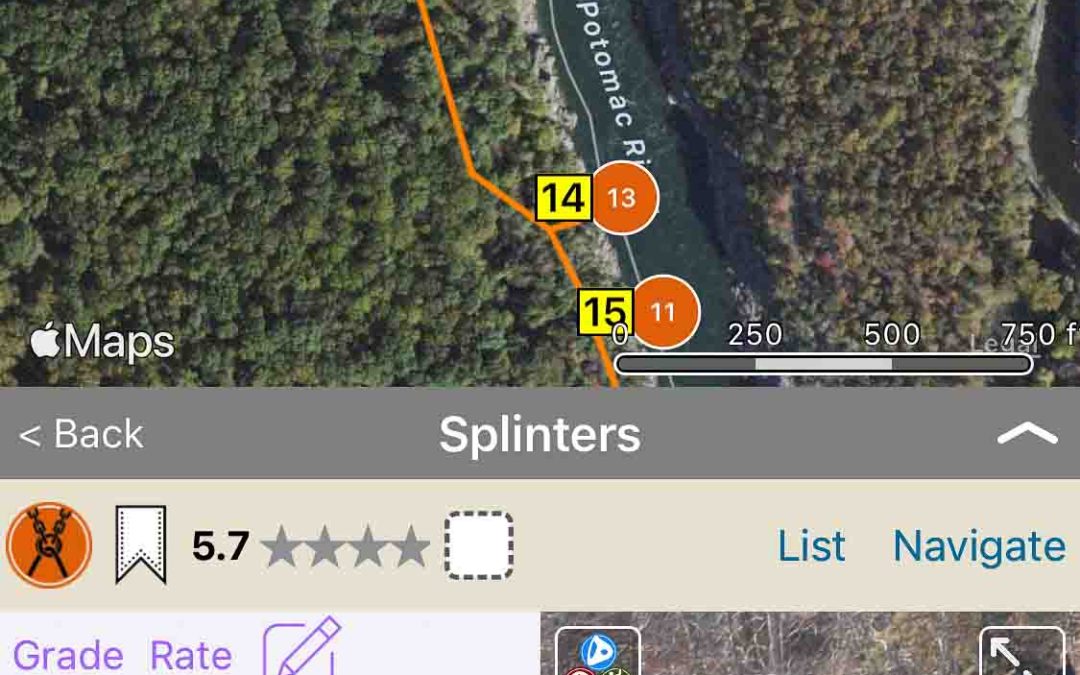
Task: Open the List view
Action: coord(811,546)
